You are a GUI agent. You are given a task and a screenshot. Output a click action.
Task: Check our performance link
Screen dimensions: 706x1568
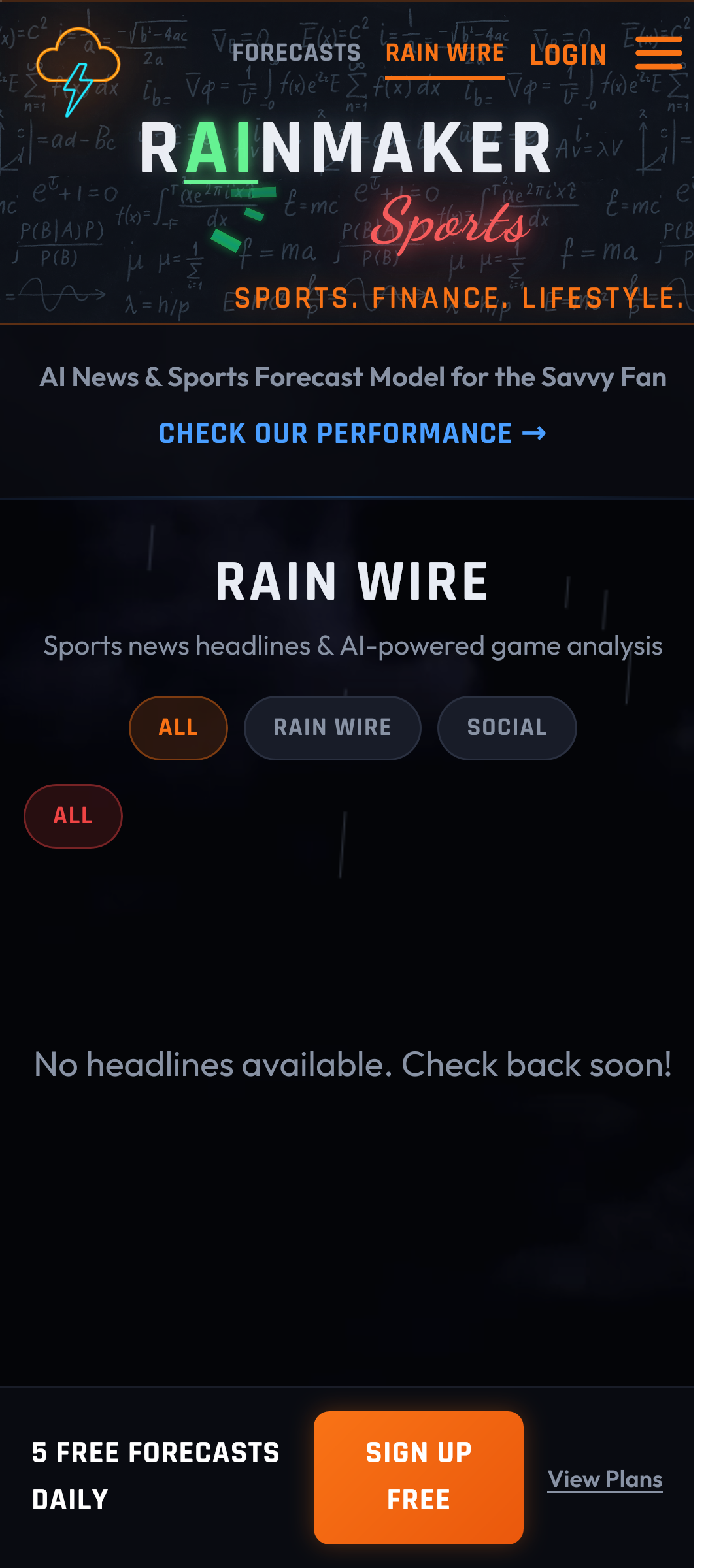[x=352, y=433]
